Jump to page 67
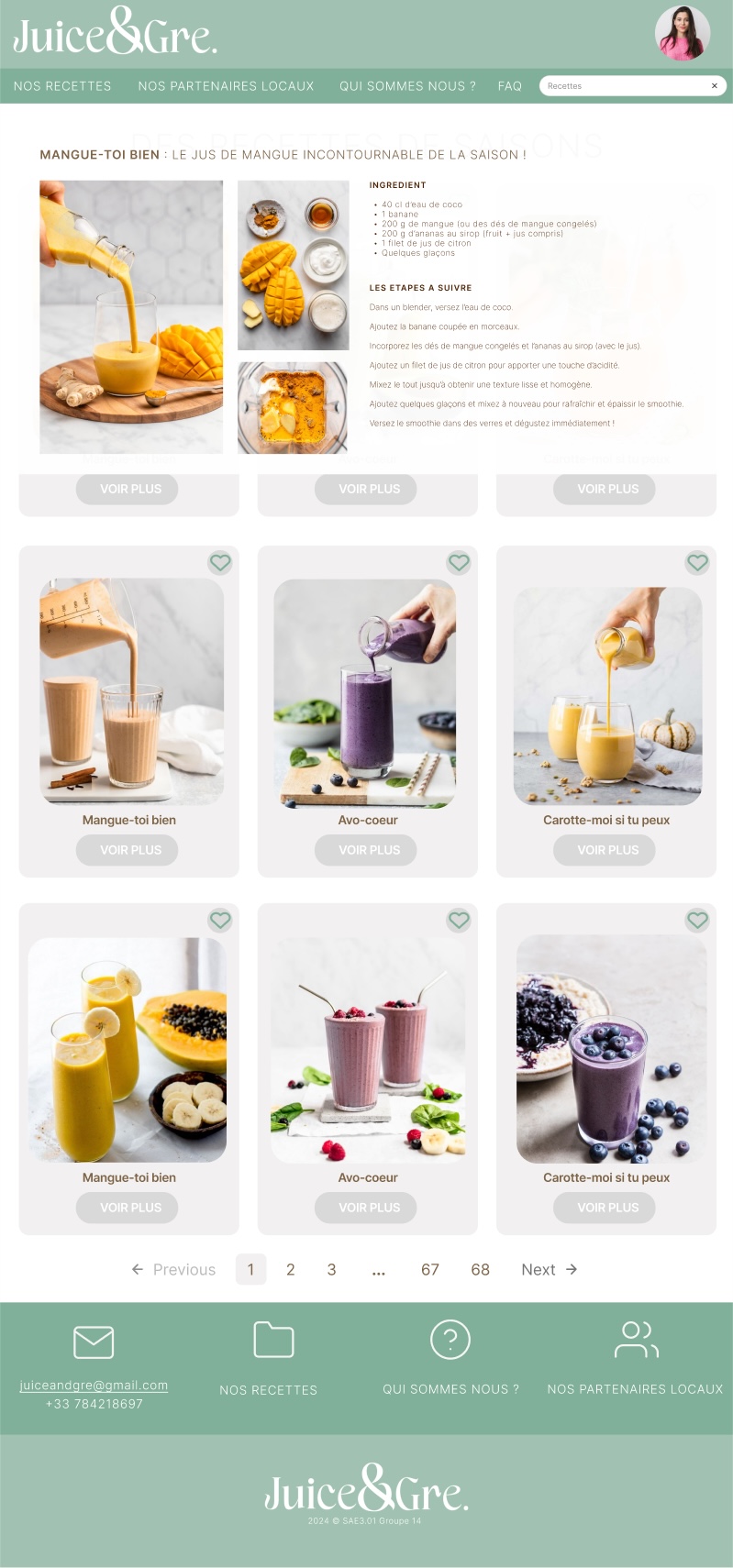The image size is (733, 1568). 430,1269
